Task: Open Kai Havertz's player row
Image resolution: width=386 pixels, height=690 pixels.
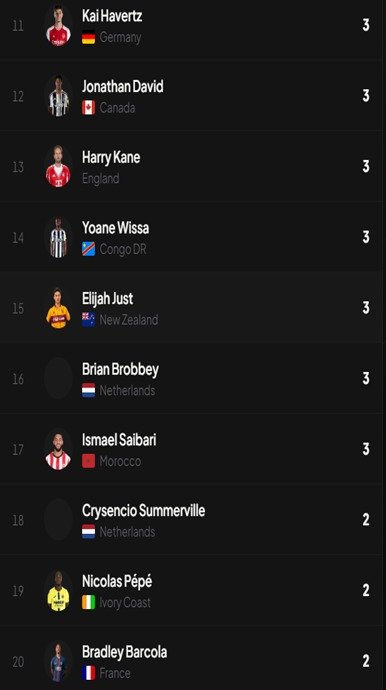Action: point(191,26)
